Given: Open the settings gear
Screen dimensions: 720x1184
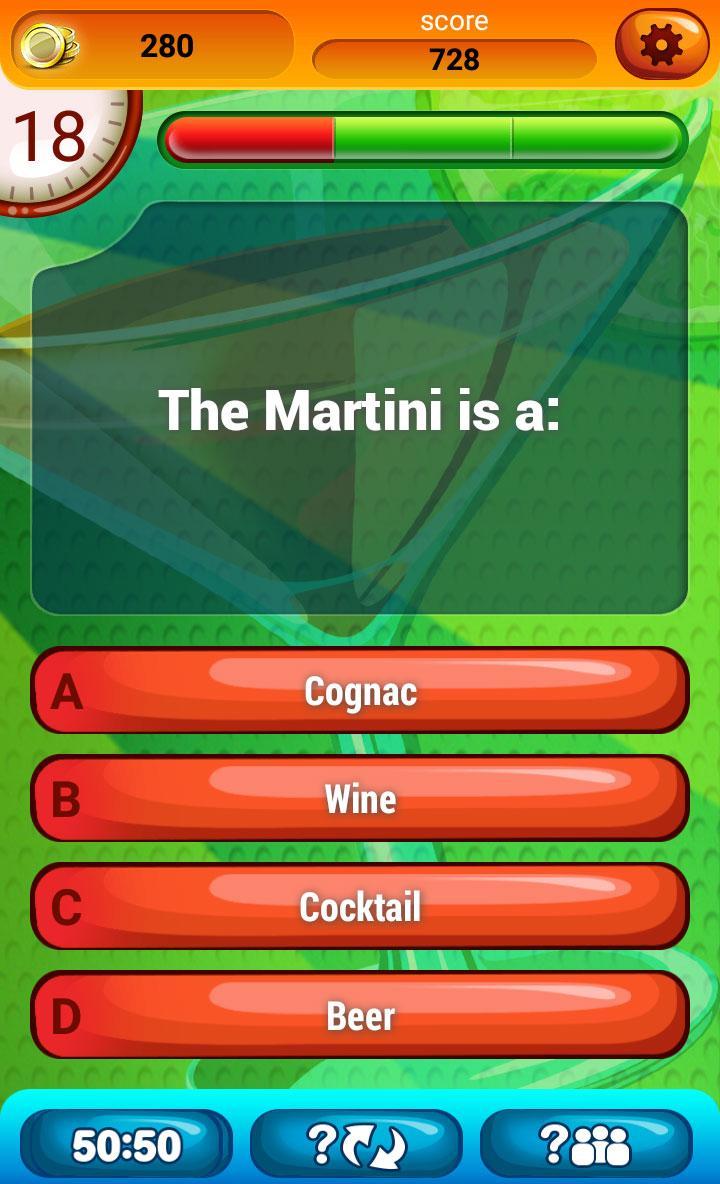Looking at the screenshot, I should (661, 44).
